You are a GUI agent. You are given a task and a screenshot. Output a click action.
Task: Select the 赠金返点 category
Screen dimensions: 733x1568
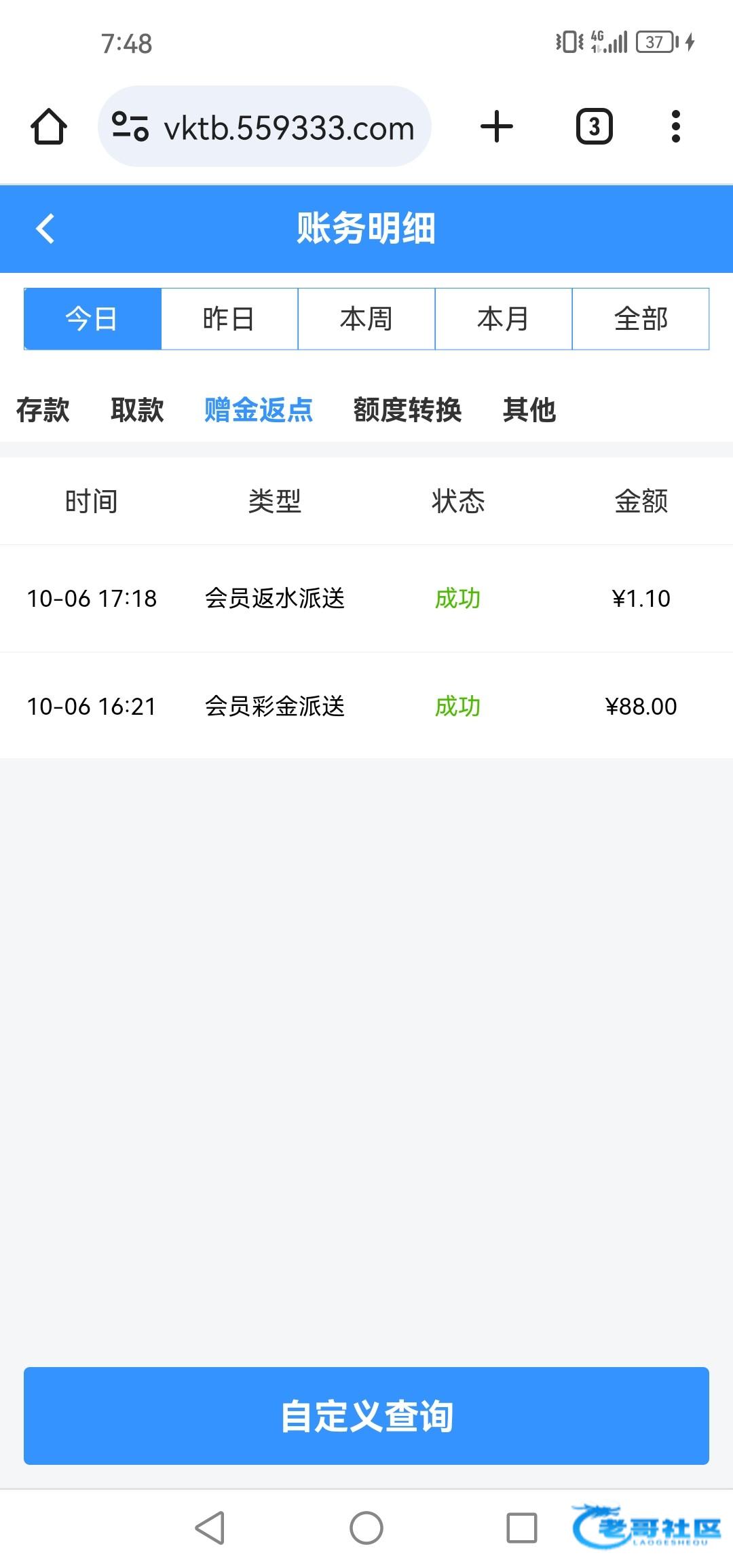pos(259,410)
